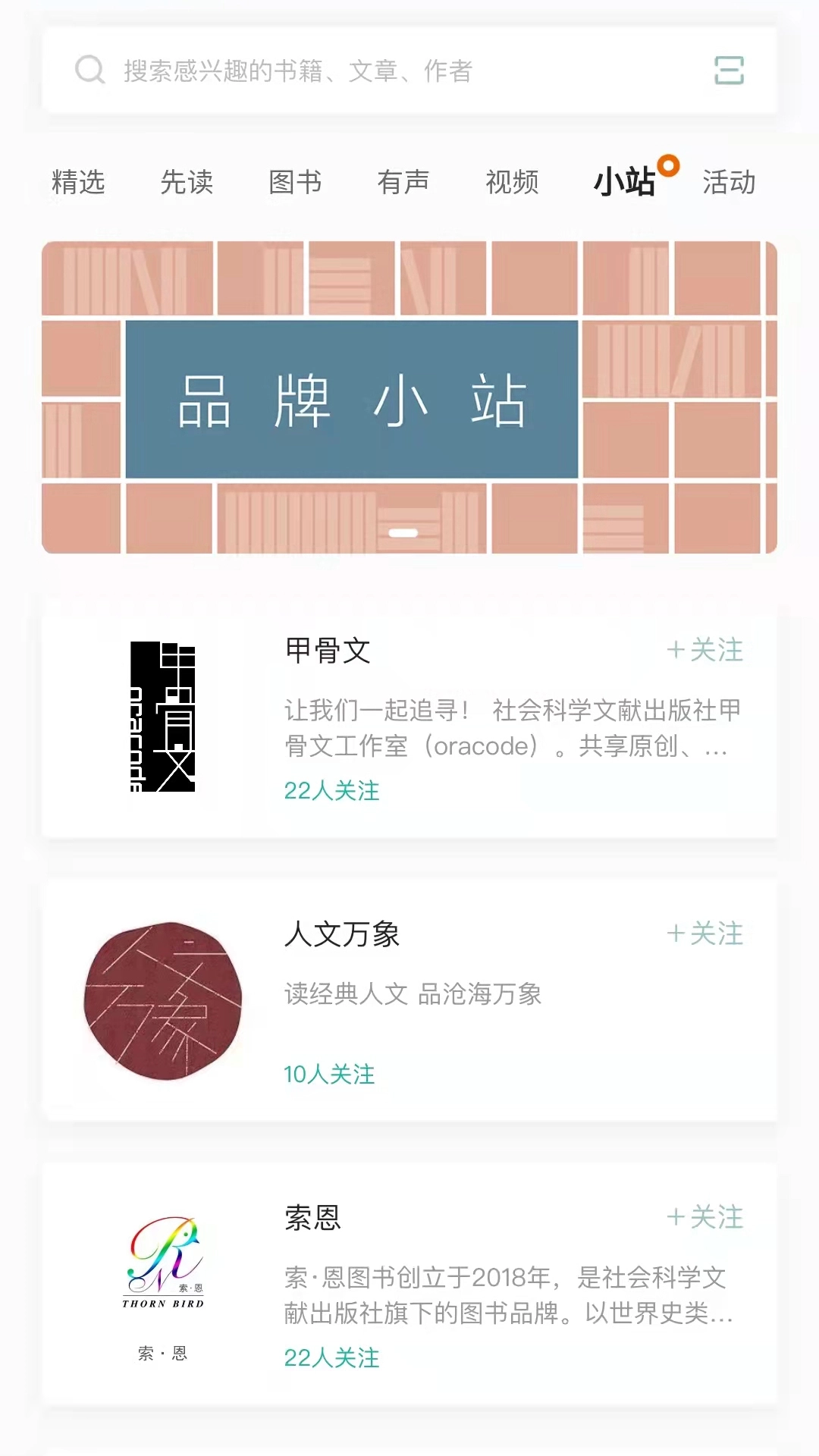Go to the 有声 tab
Image resolution: width=819 pixels, height=1456 pixels.
[403, 182]
